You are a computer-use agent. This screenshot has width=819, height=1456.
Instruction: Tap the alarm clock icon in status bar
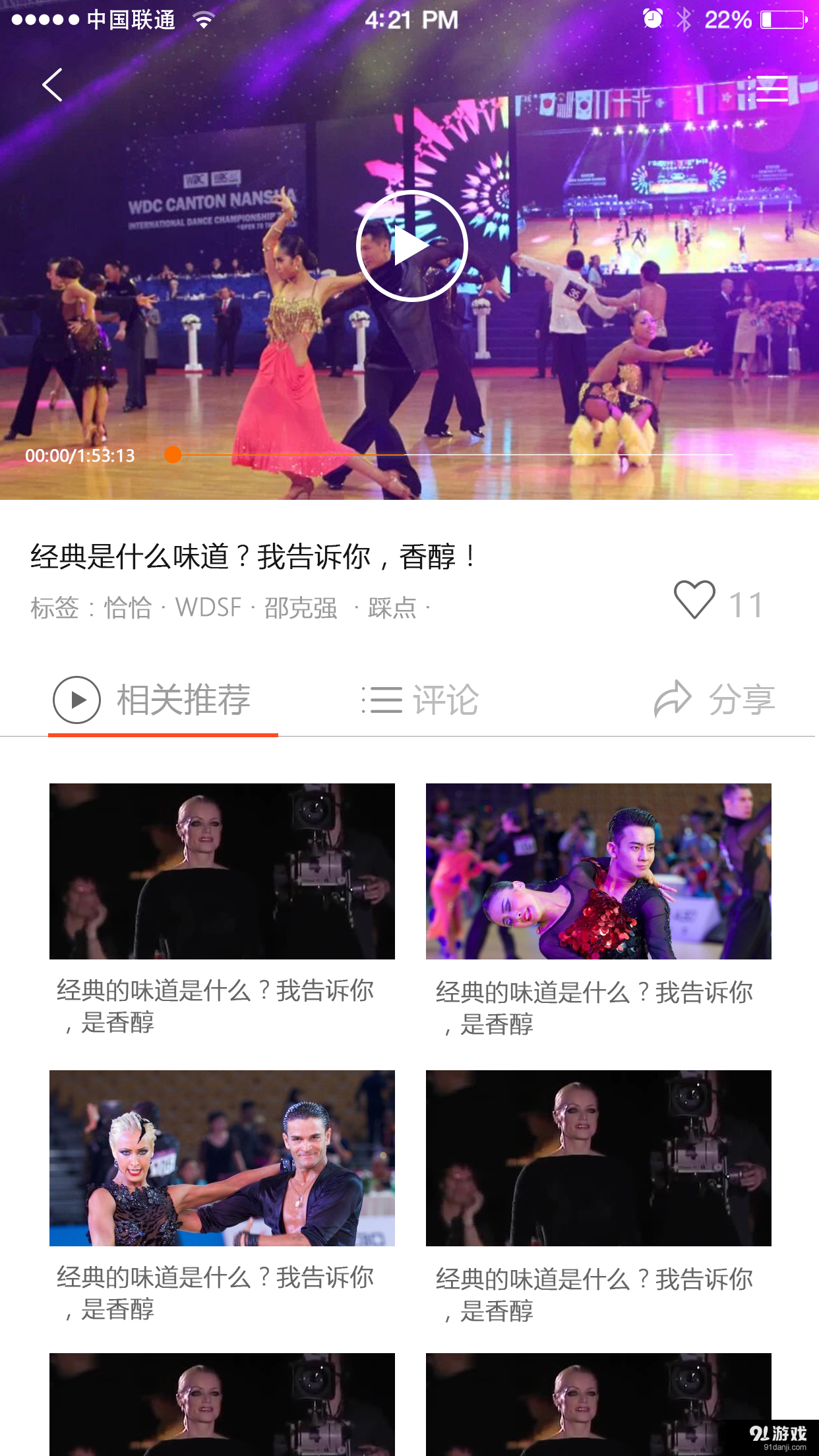pos(652,19)
